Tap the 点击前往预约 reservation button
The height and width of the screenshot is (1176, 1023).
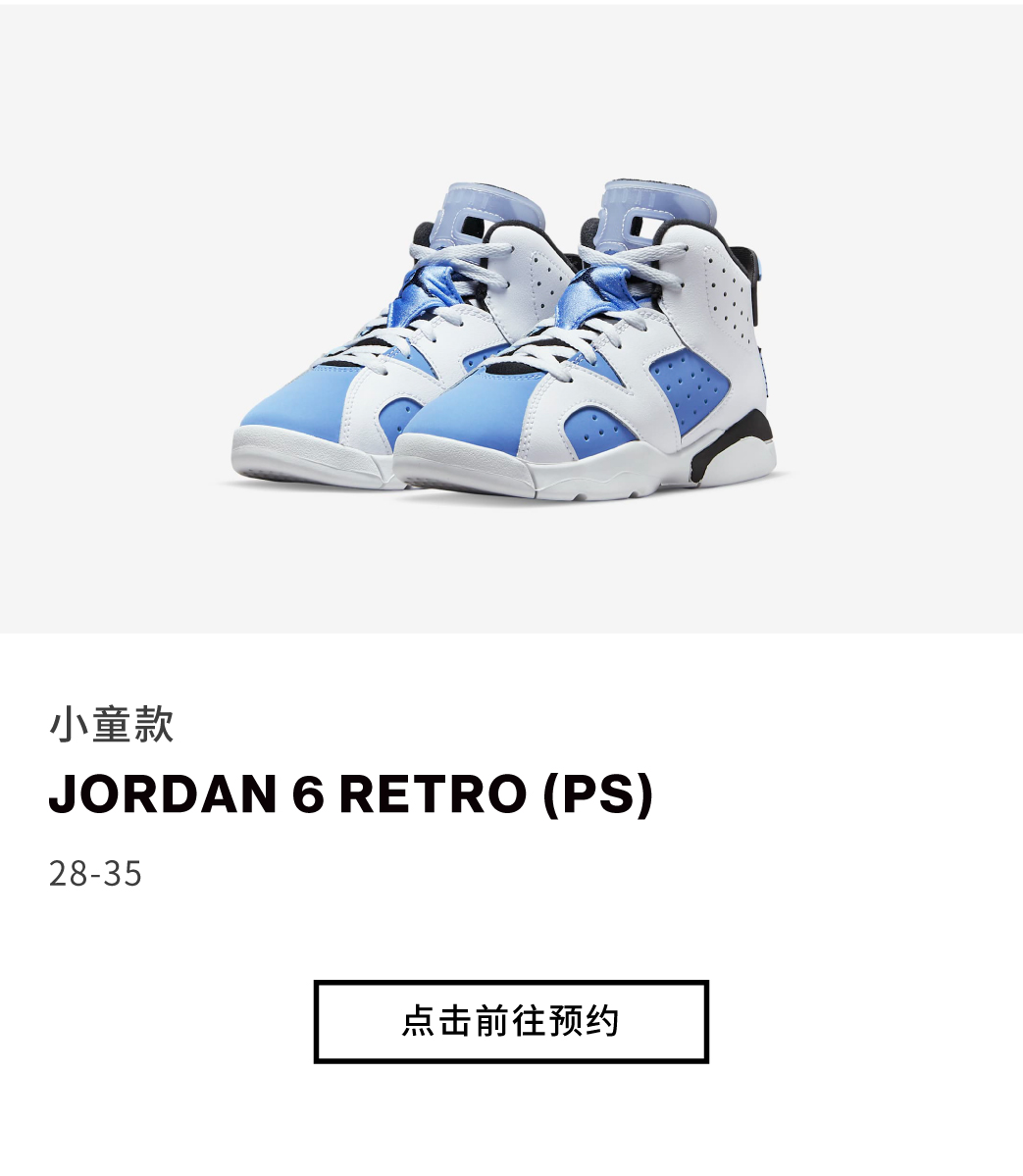pos(511,1021)
